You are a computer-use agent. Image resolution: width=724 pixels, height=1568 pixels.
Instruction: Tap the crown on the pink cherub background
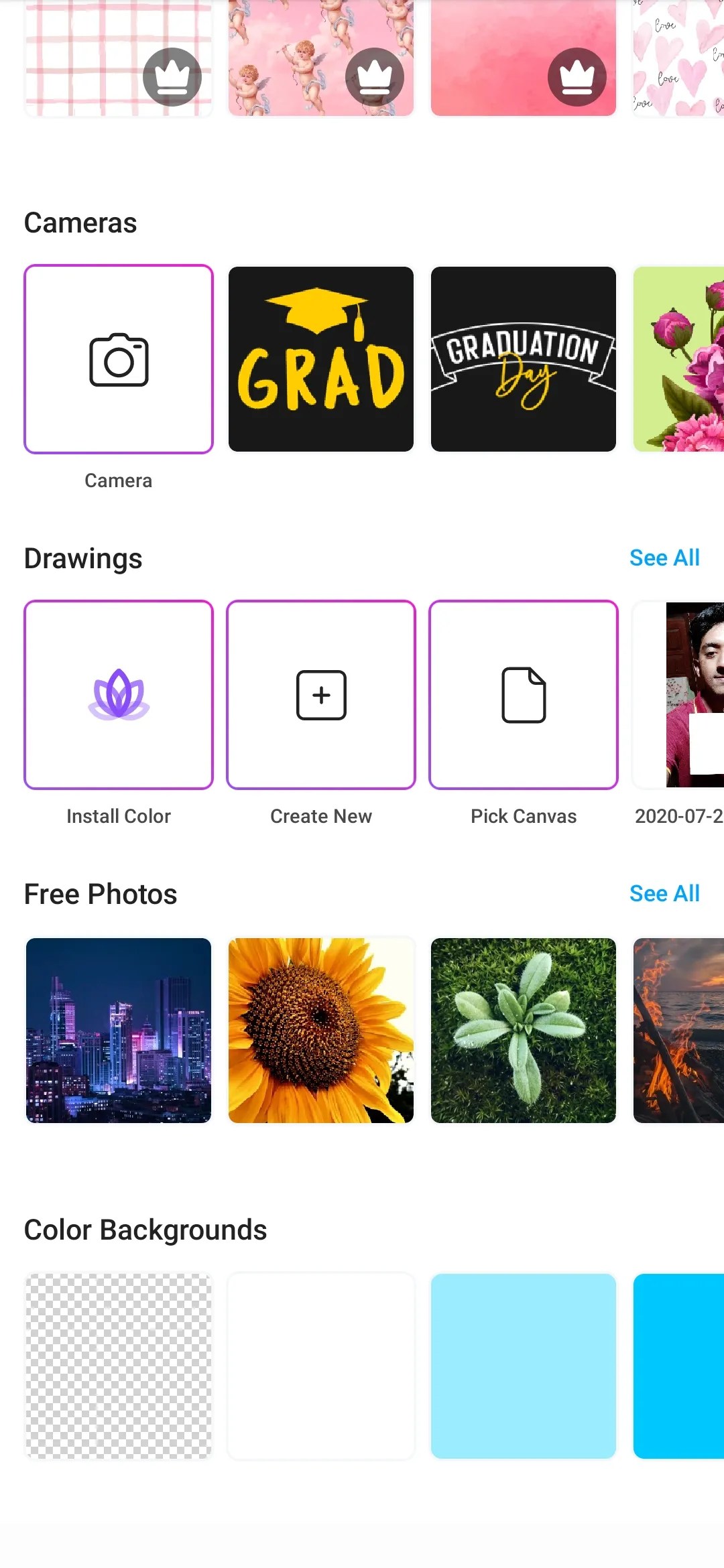pos(375,76)
